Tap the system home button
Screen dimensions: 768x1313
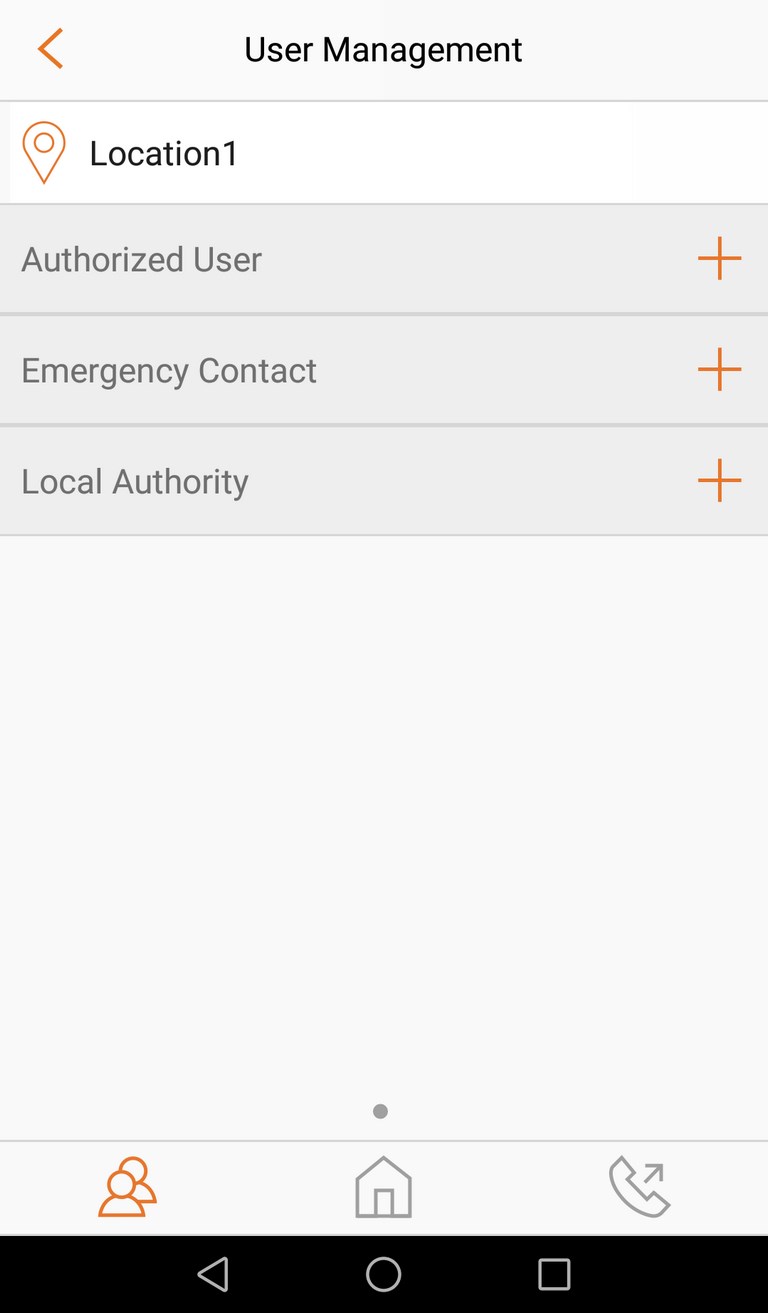click(x=384, y=1274)
